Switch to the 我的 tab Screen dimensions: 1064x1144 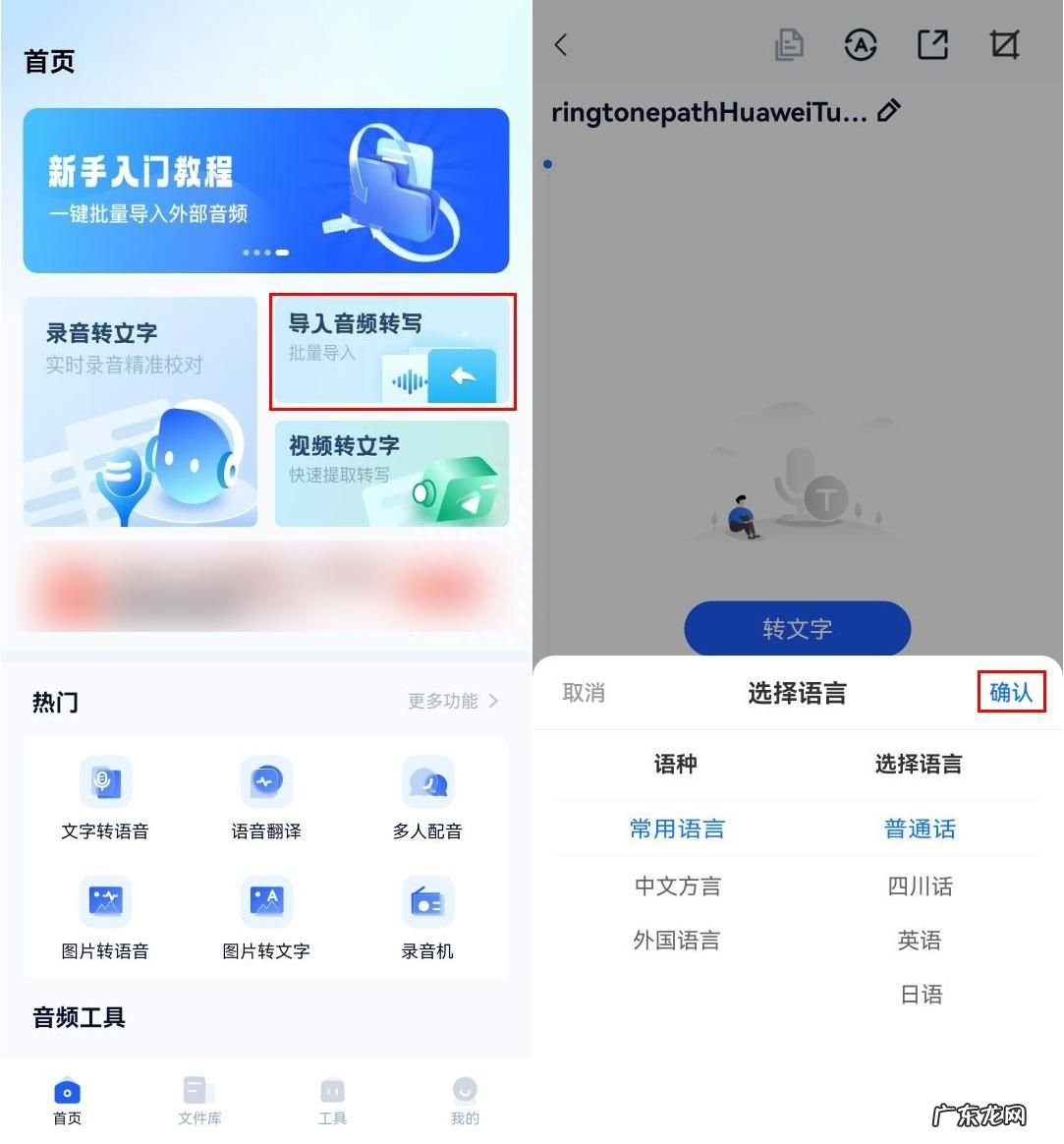coord(465,1100)
